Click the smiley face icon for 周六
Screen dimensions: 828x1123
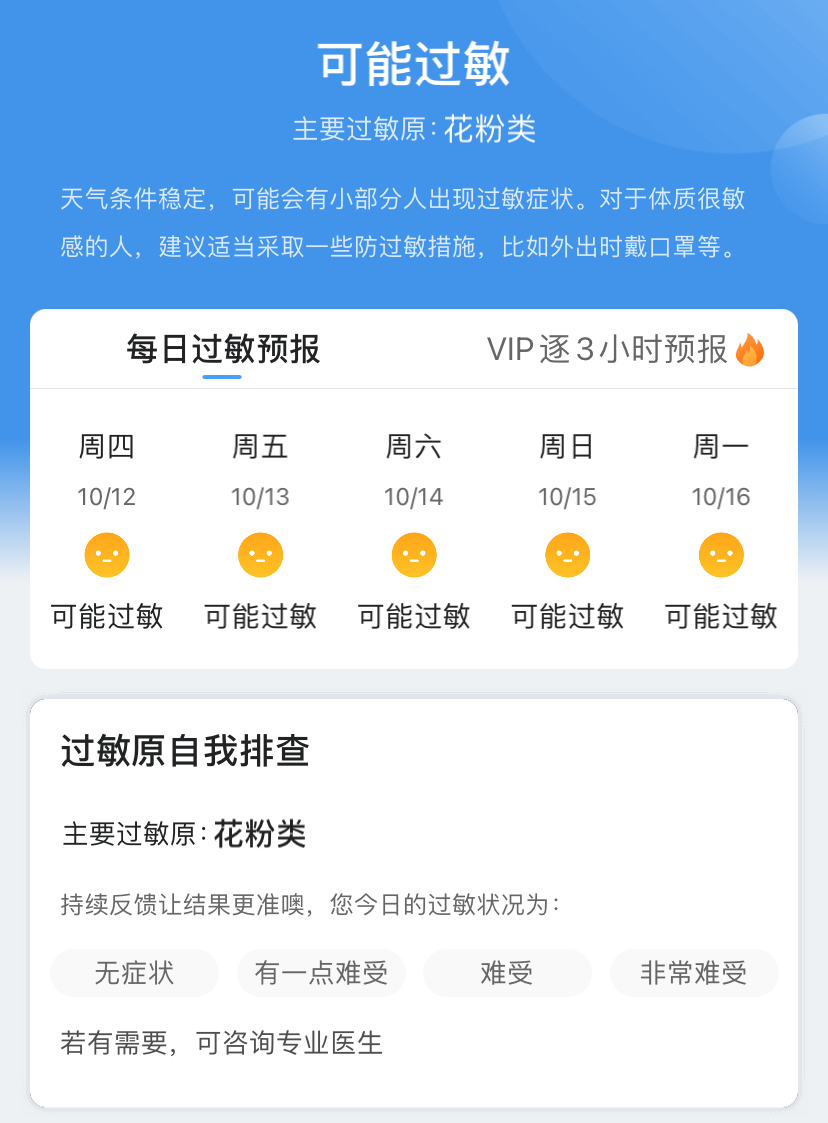coord(414,554)
